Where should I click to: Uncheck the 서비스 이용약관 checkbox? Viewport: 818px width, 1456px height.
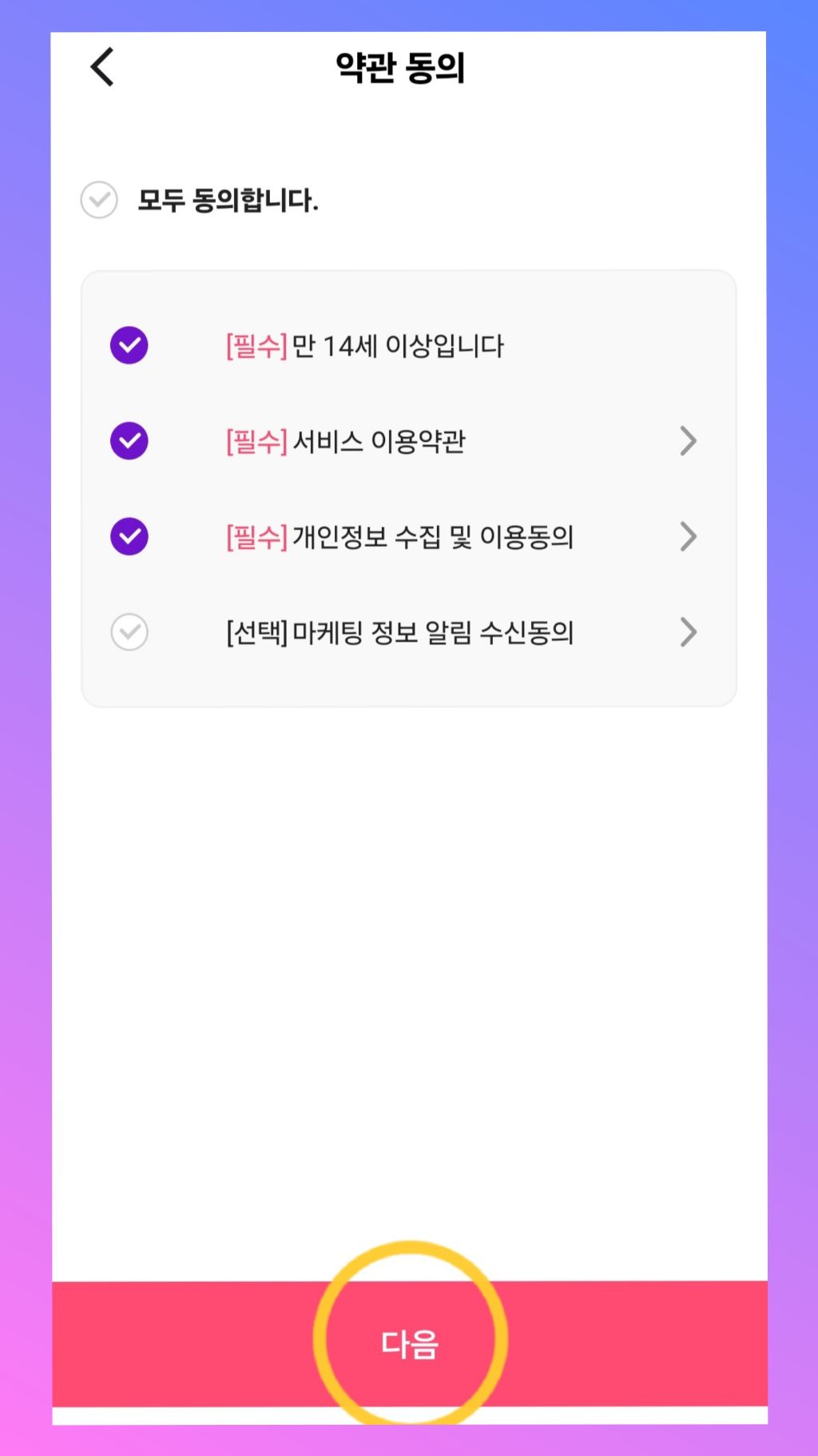129,441
